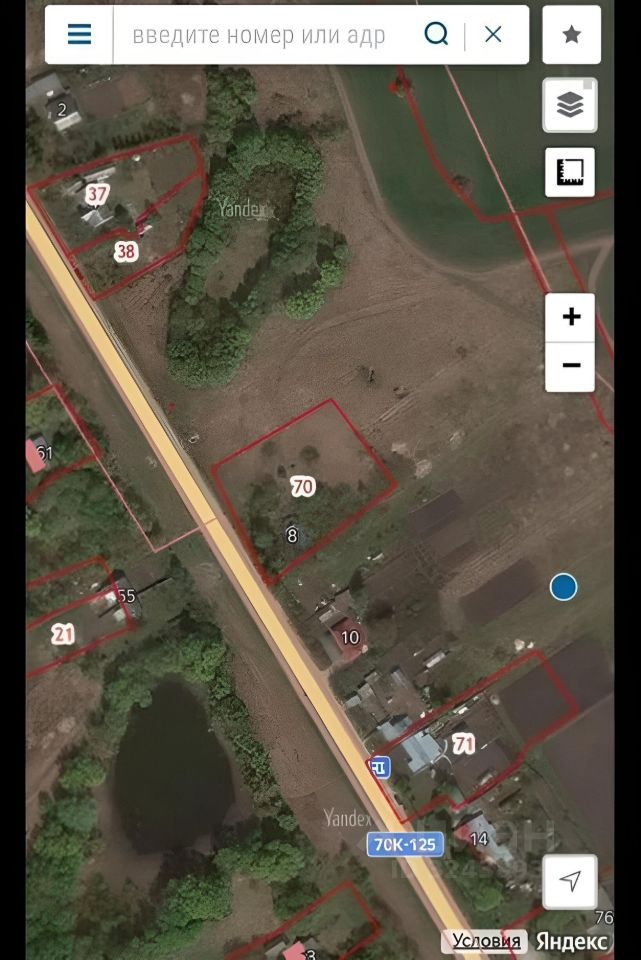Open the map layers selector

coord(570,105)
